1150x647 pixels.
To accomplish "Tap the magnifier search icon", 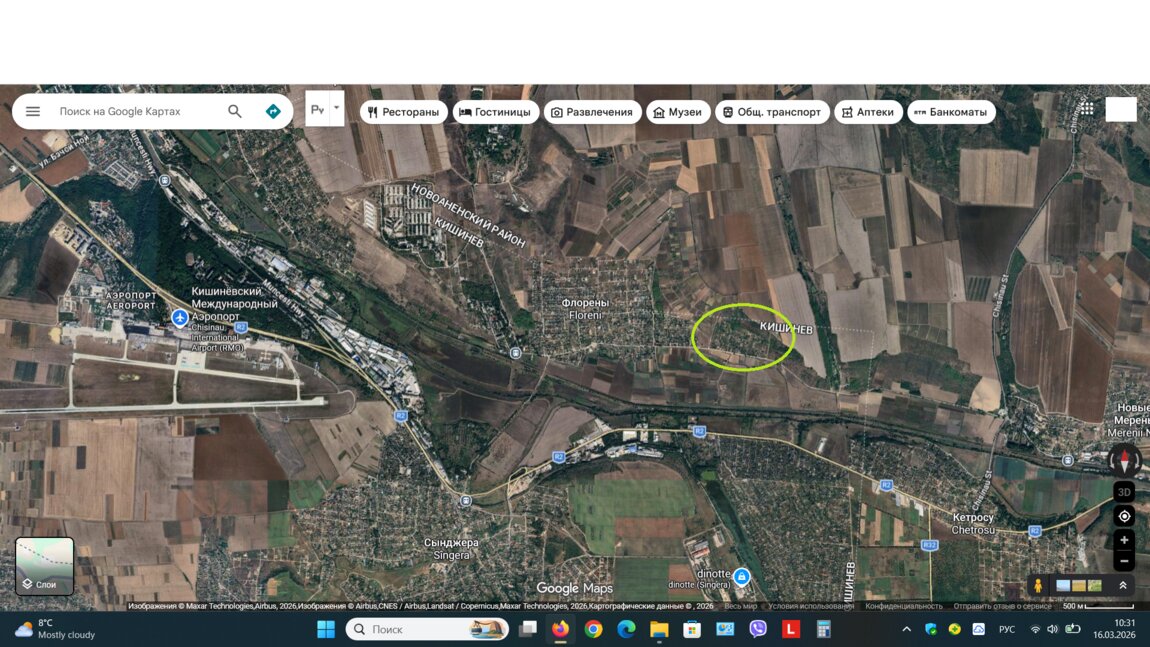I will pos(235,112).
